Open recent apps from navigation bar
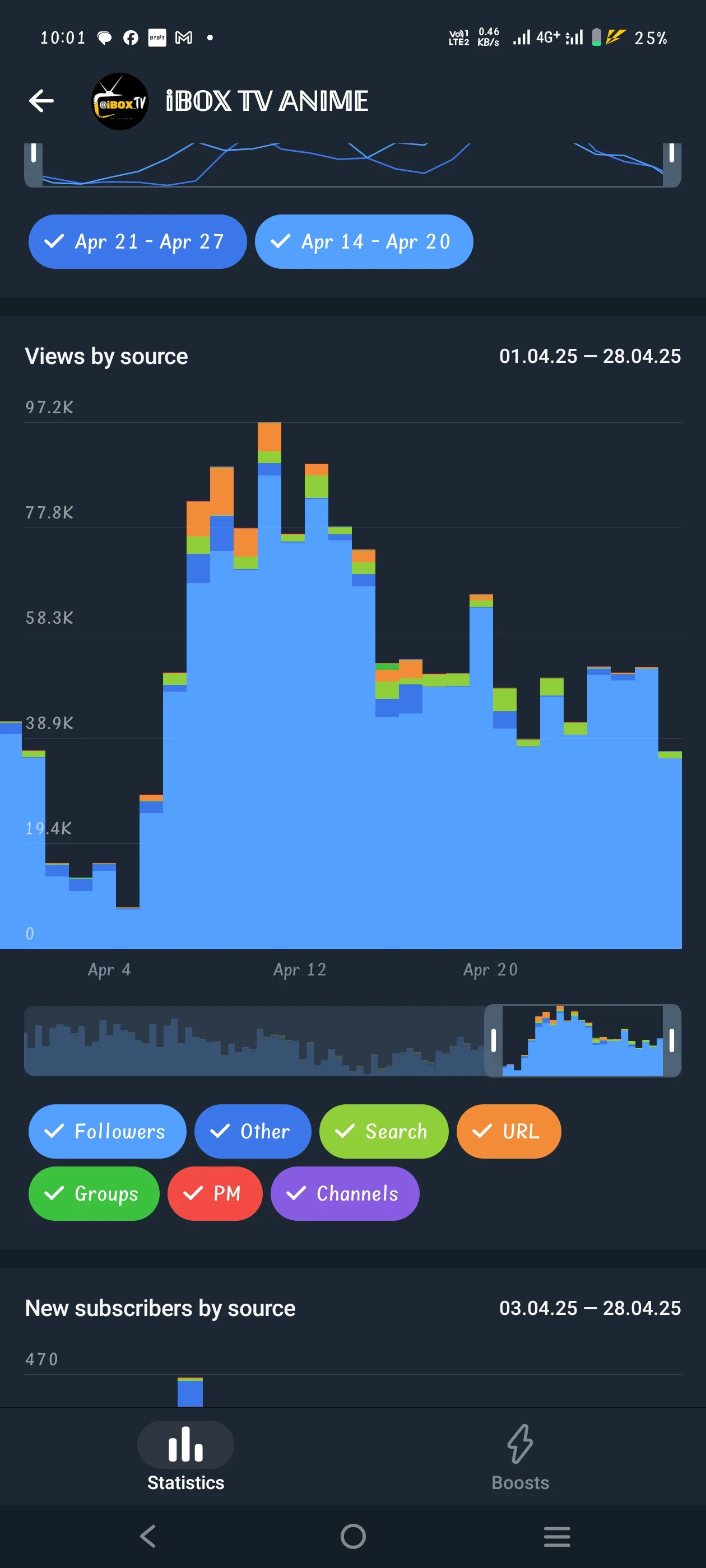 (557, 1536)
